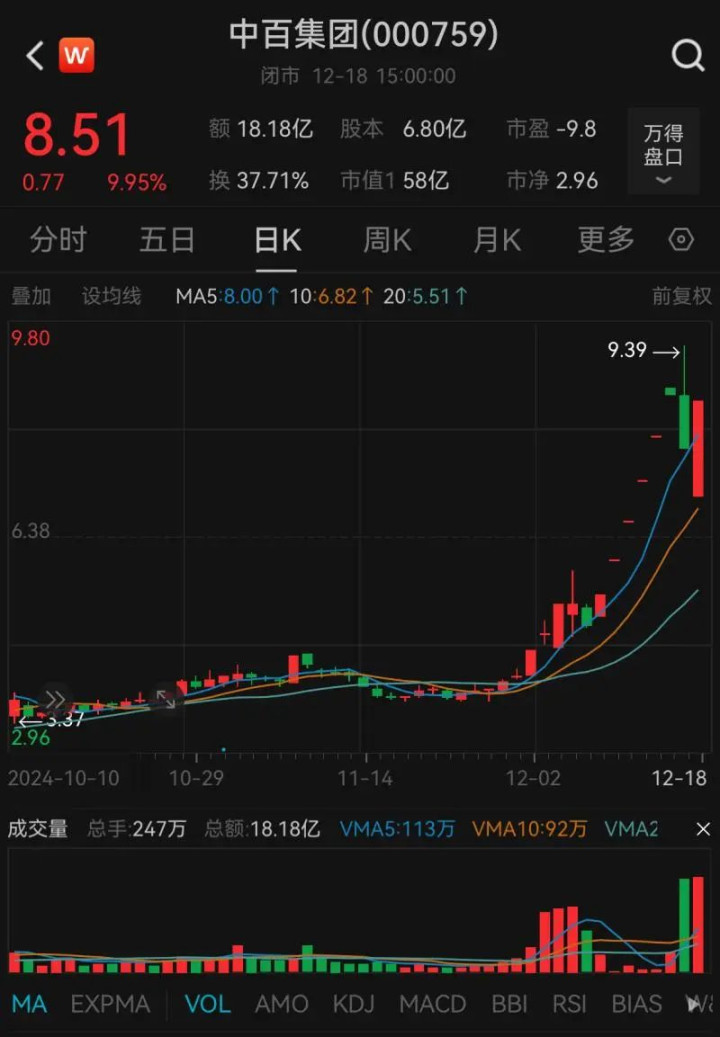Switch sub-chart to the MACD indicator
Image resolution: width=720 pixels, height=1037 pixels.
pos(432,1004)
